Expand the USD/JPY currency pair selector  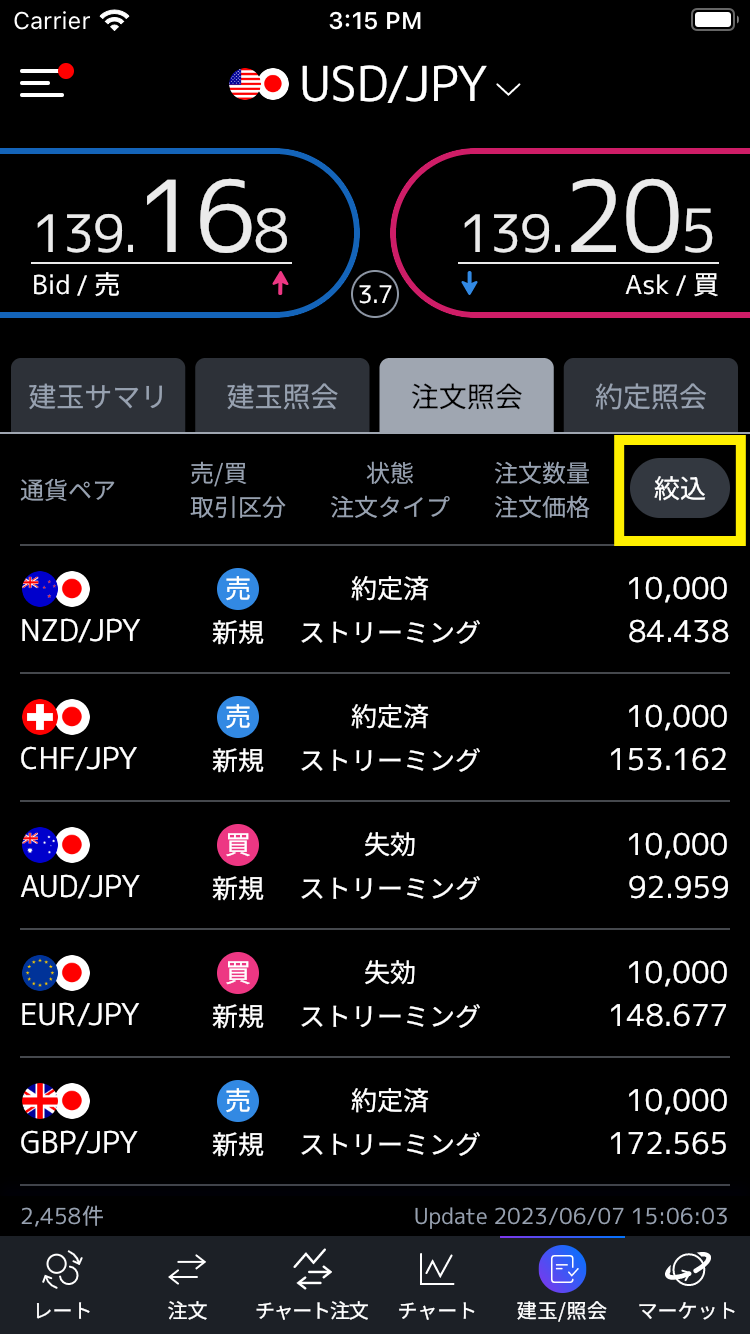pyautogui.click(x=375, y=85)
